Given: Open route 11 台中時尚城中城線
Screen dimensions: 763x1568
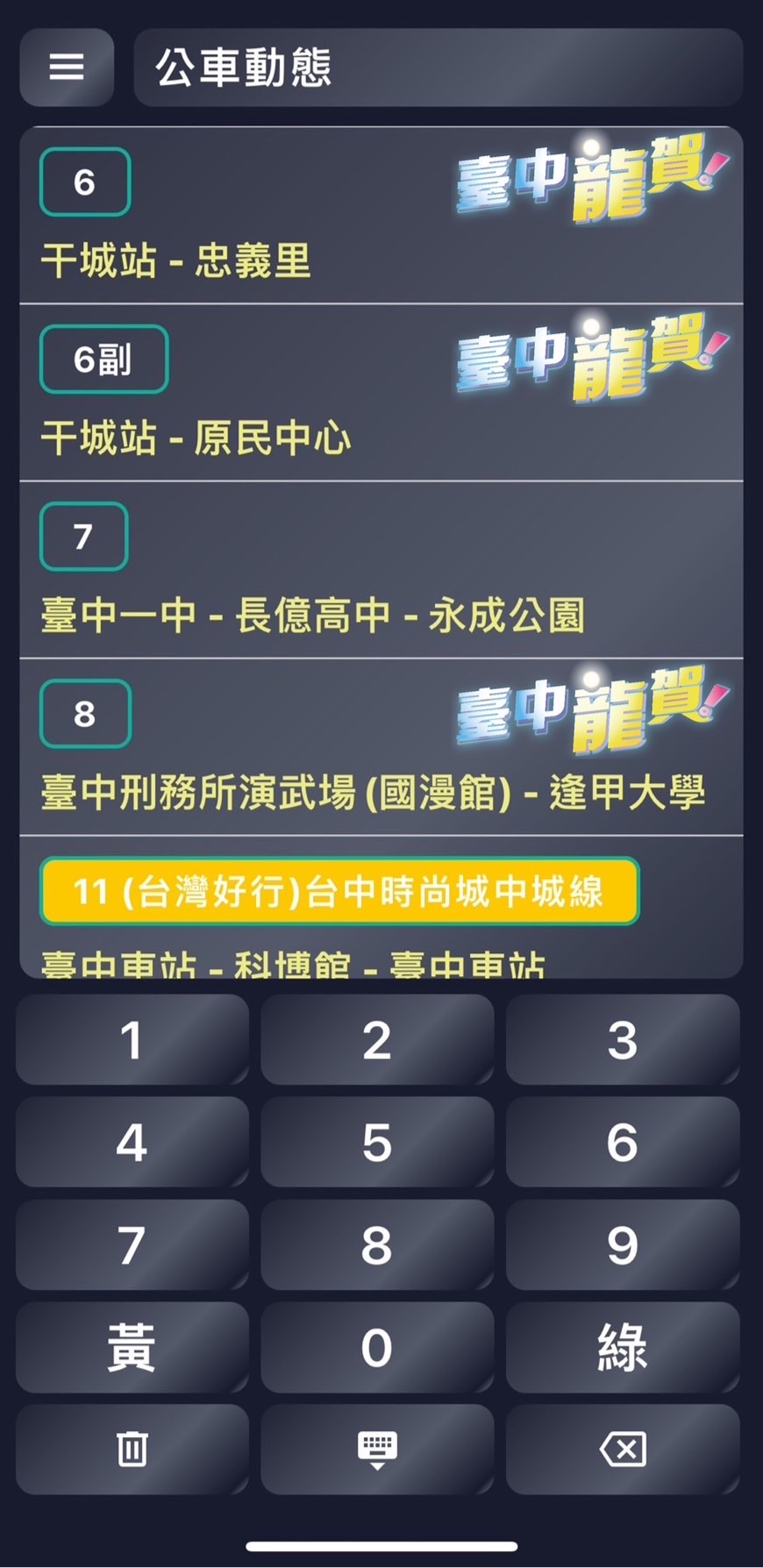Looking at the screenshot, I should coord(339,892).
